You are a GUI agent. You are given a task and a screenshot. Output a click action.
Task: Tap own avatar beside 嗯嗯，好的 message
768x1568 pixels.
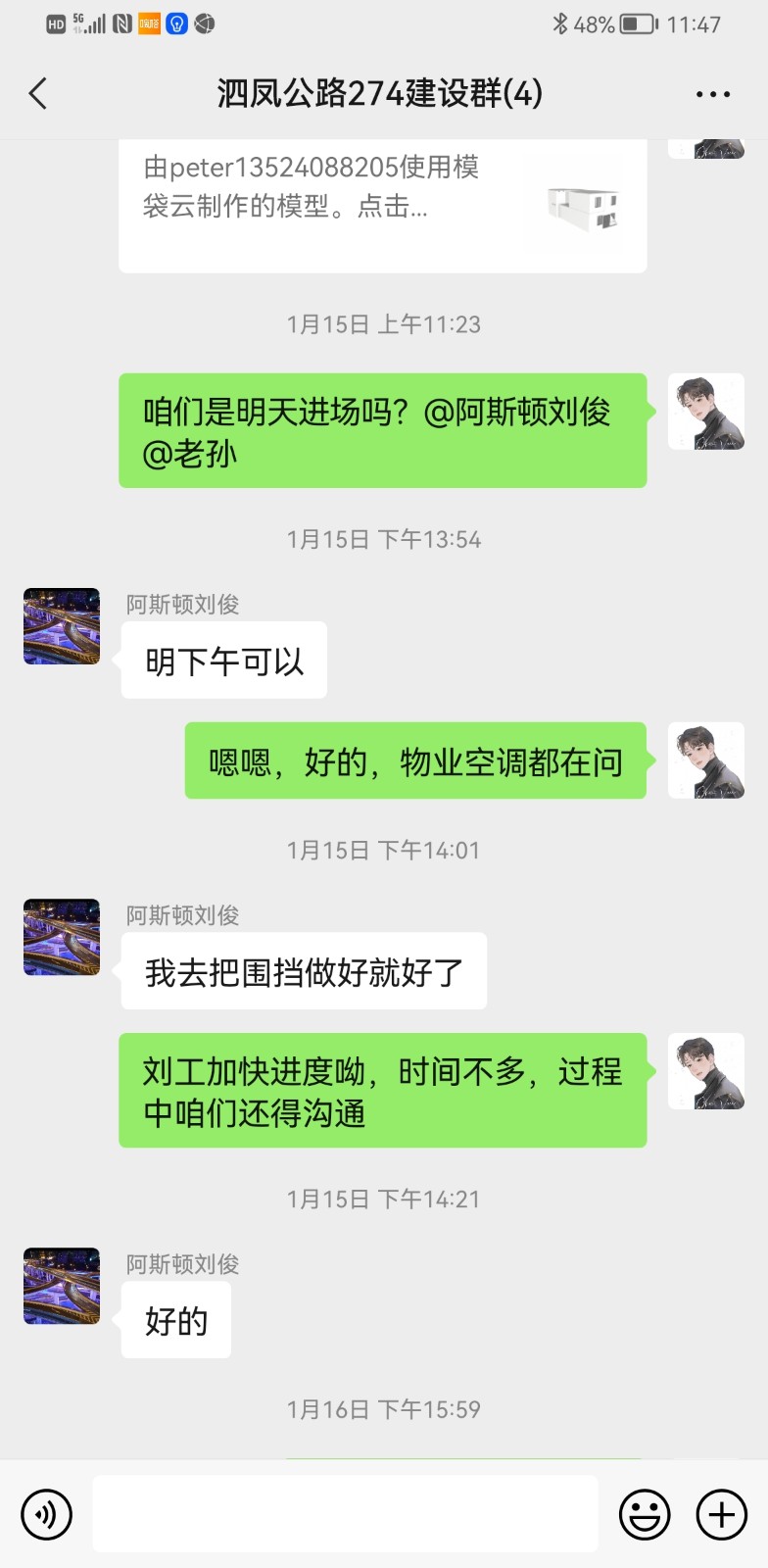click(x=705, y=760)
